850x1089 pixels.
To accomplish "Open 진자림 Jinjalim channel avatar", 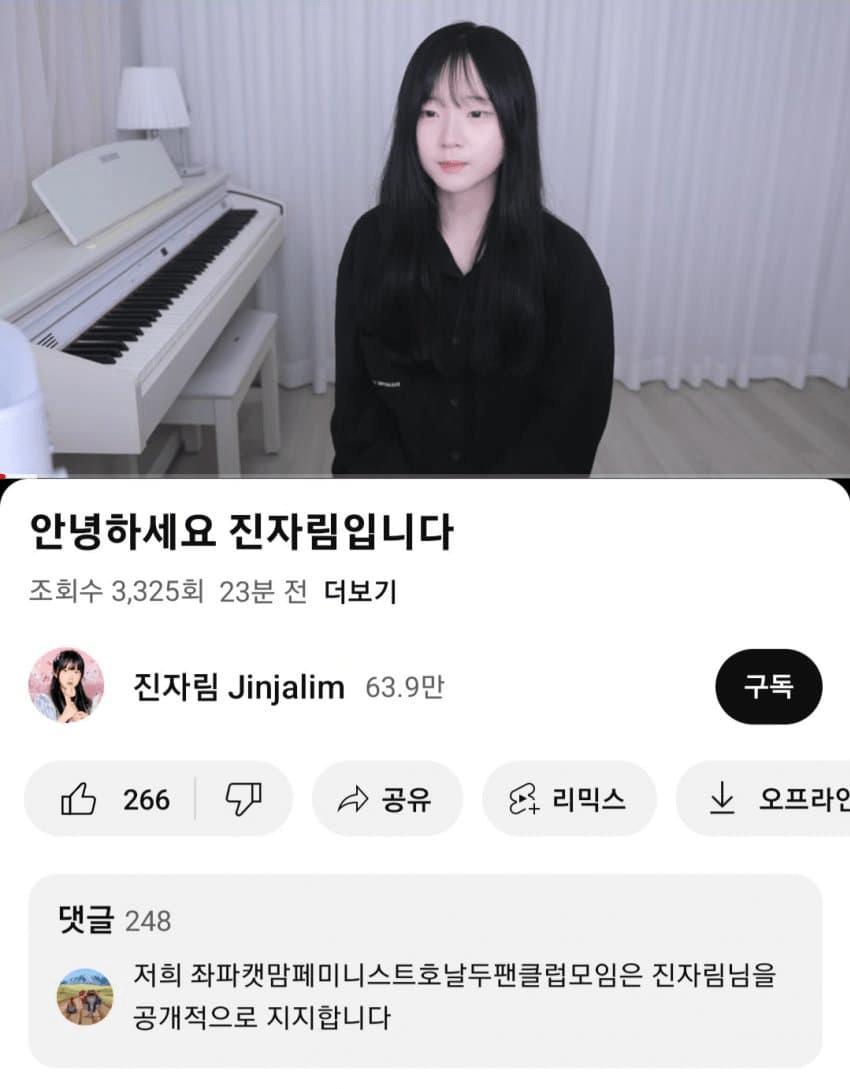I will click(66, 685).
